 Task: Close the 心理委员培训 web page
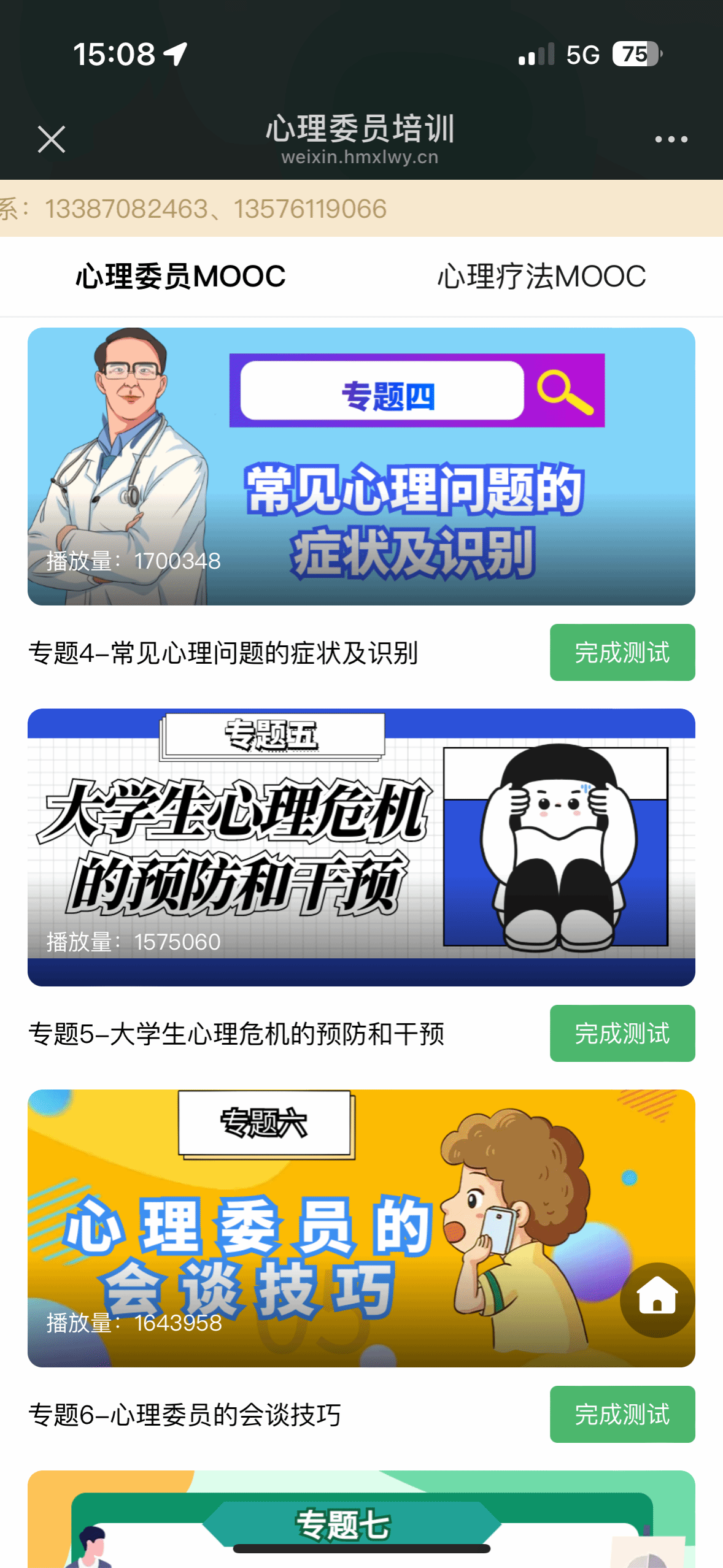point(52,139)
